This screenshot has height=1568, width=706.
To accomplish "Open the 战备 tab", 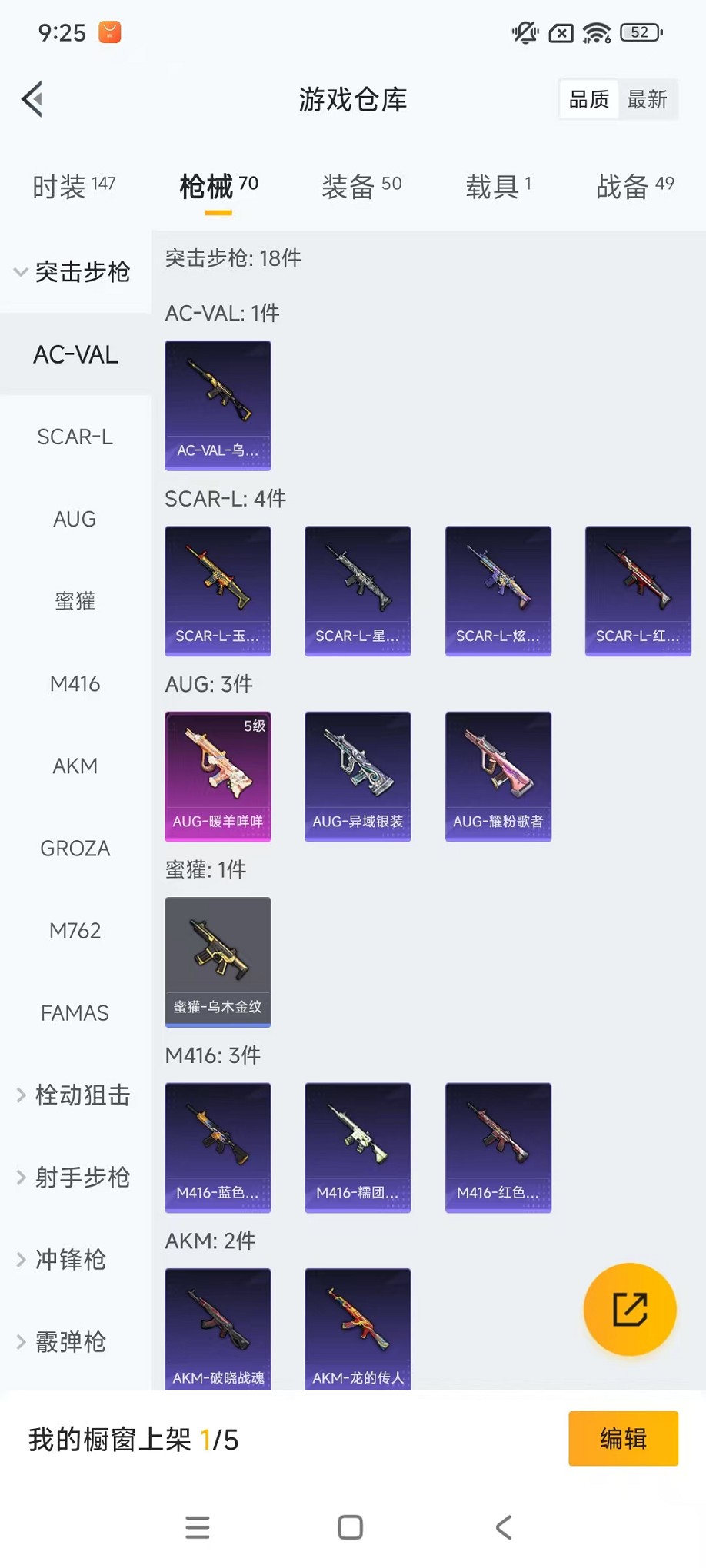I will click(634, 186).
